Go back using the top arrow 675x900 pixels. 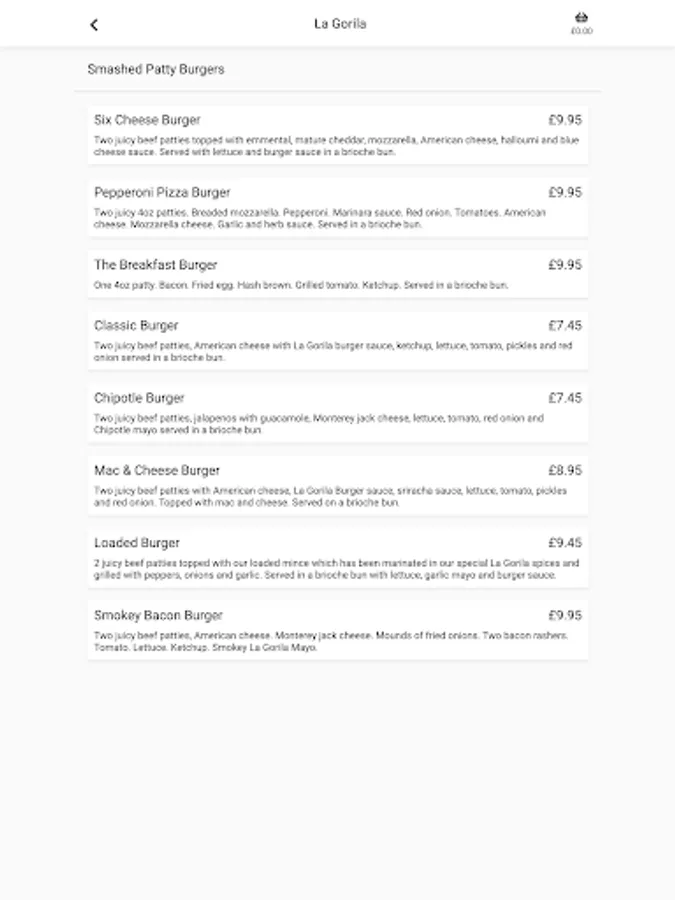point(94,25)
